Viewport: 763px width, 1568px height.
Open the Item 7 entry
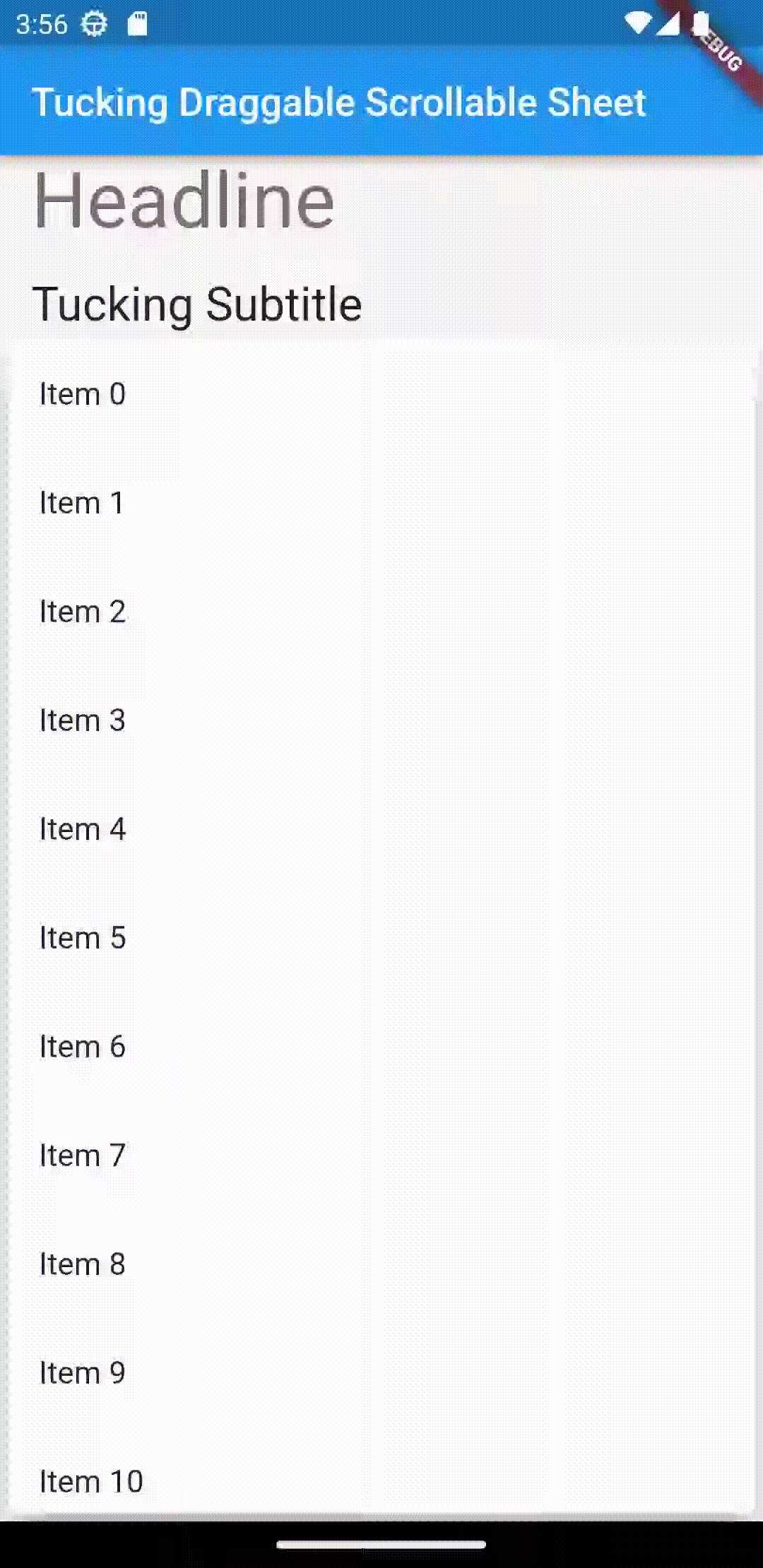(83, 1156)
